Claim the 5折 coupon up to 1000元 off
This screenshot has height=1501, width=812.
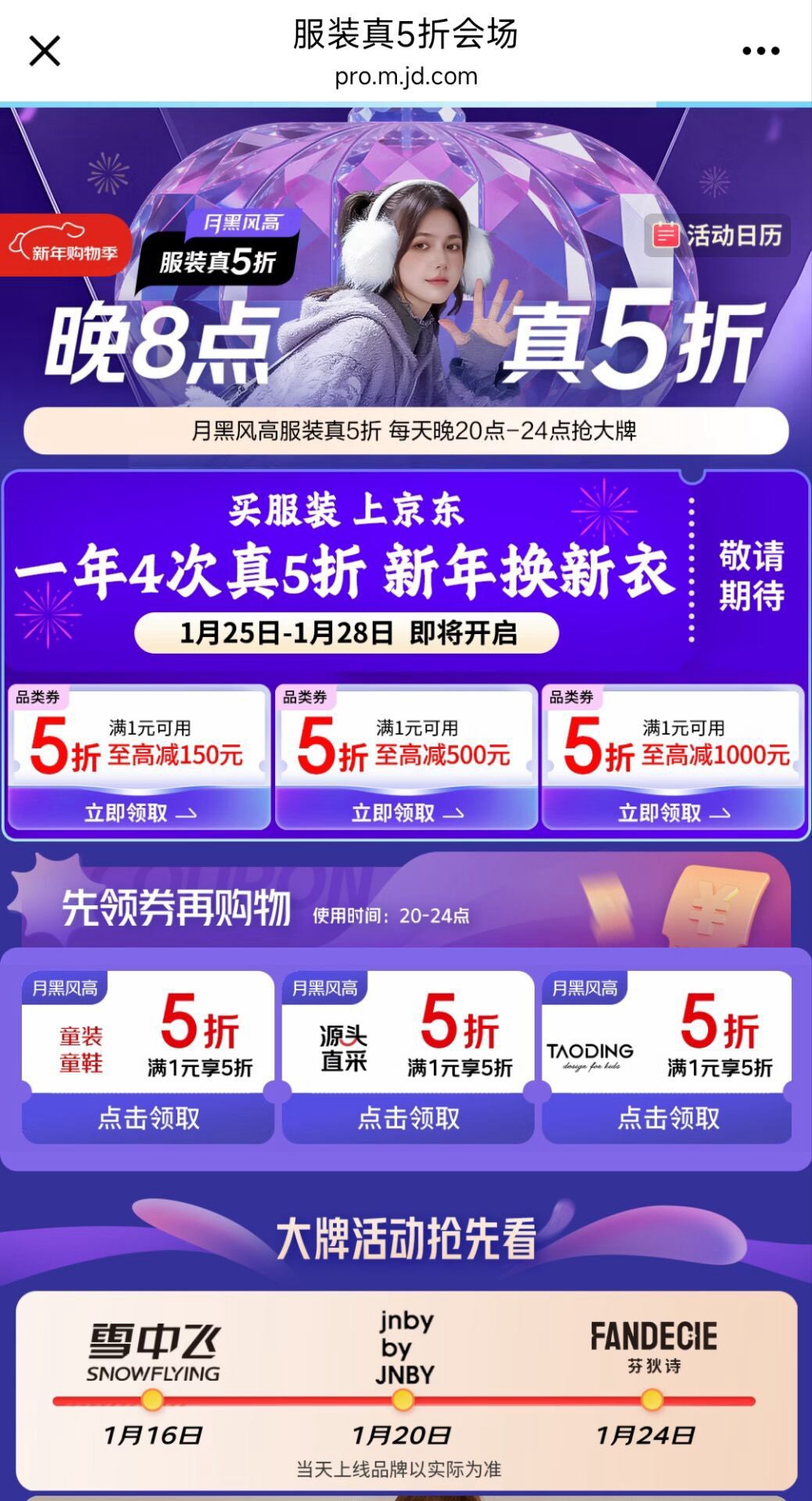pos(673,813)
